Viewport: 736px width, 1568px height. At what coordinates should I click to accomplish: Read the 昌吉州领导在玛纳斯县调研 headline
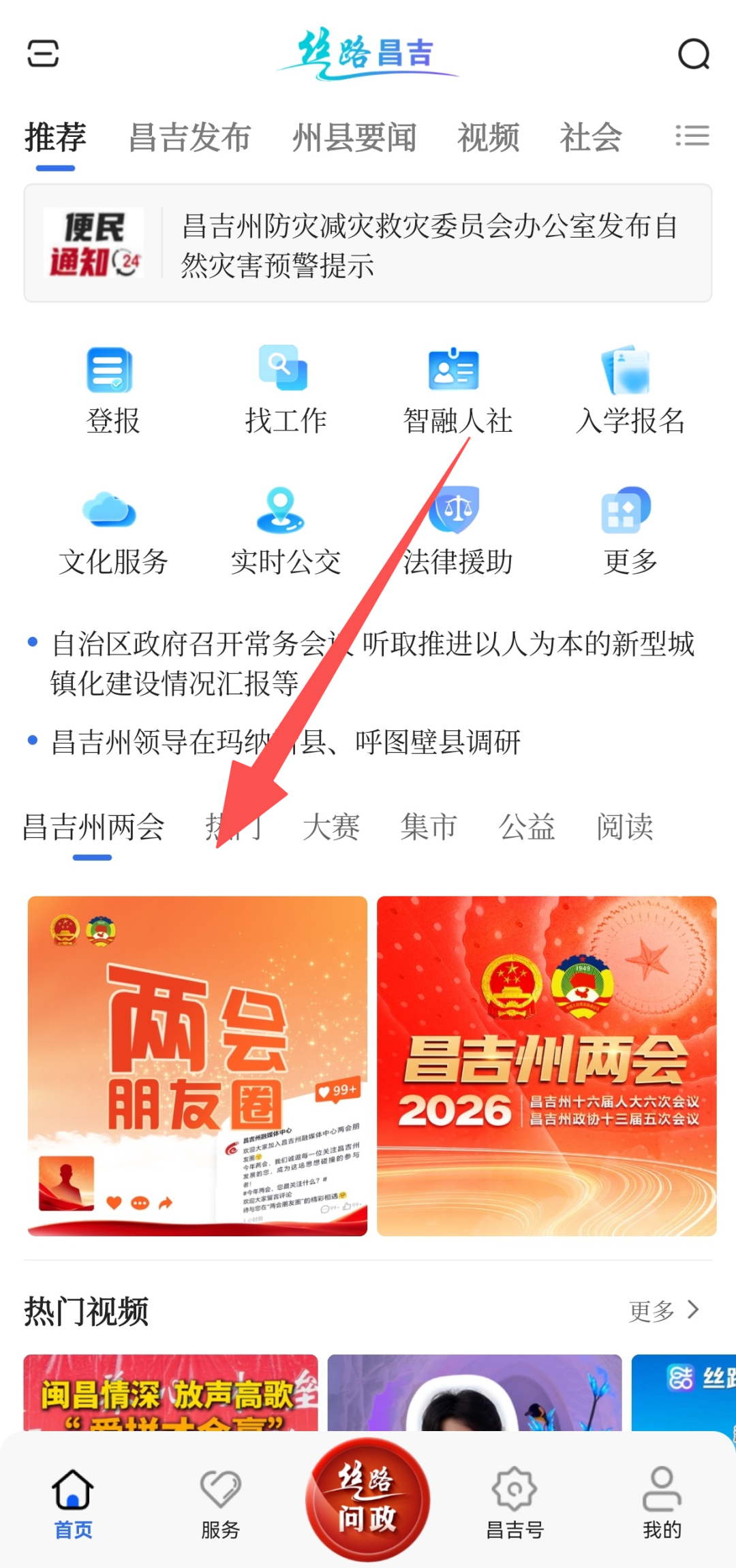pos(286,742)
